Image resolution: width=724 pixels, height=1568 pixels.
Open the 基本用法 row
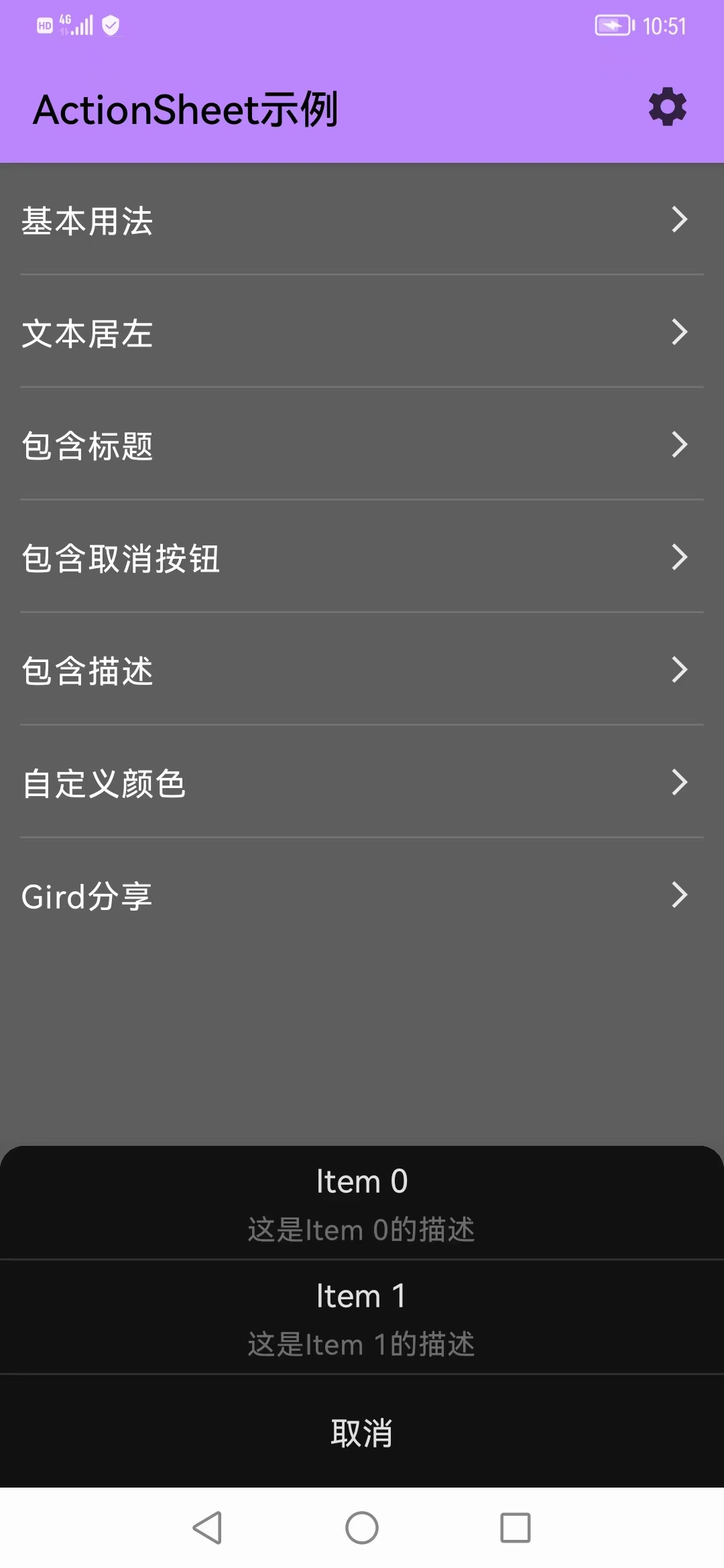coord(362,220)
